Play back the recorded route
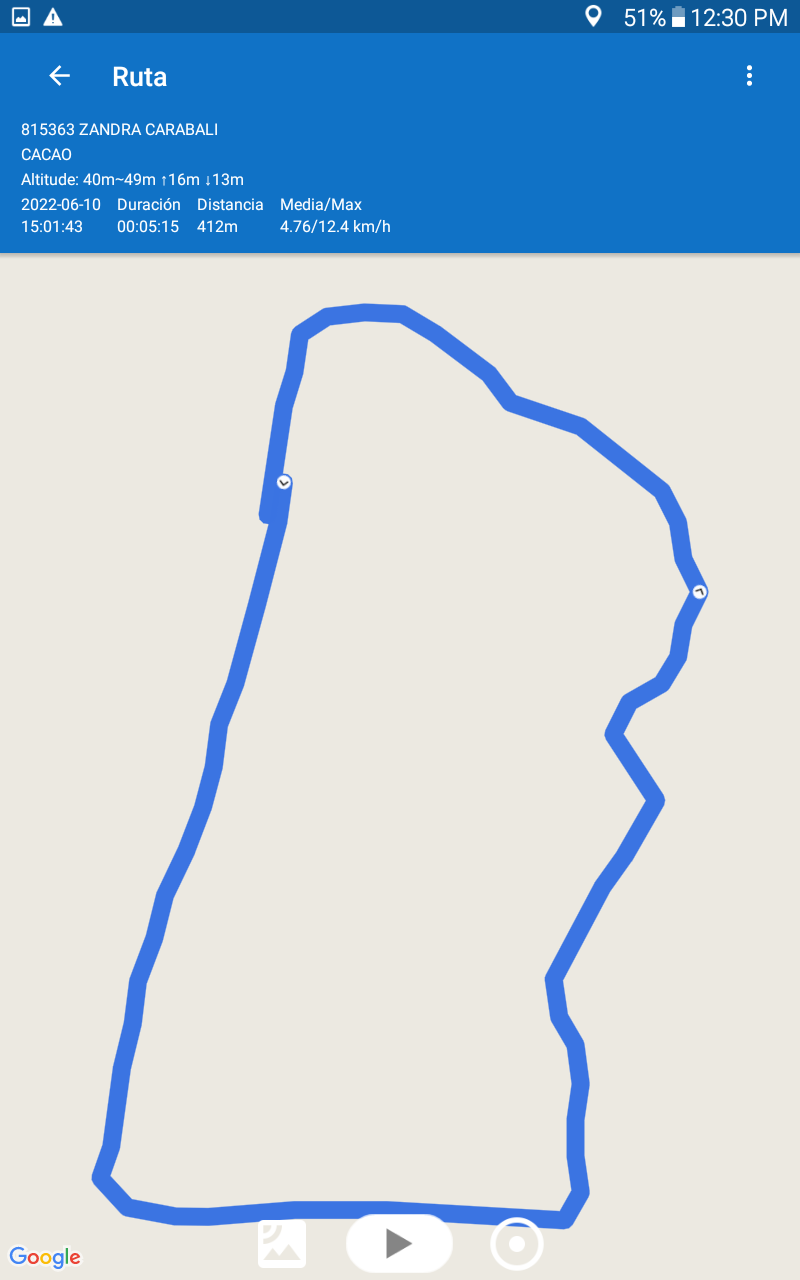Image resolution: width=800 pixels, height=1280 pixels. (x=399, y=1243)
